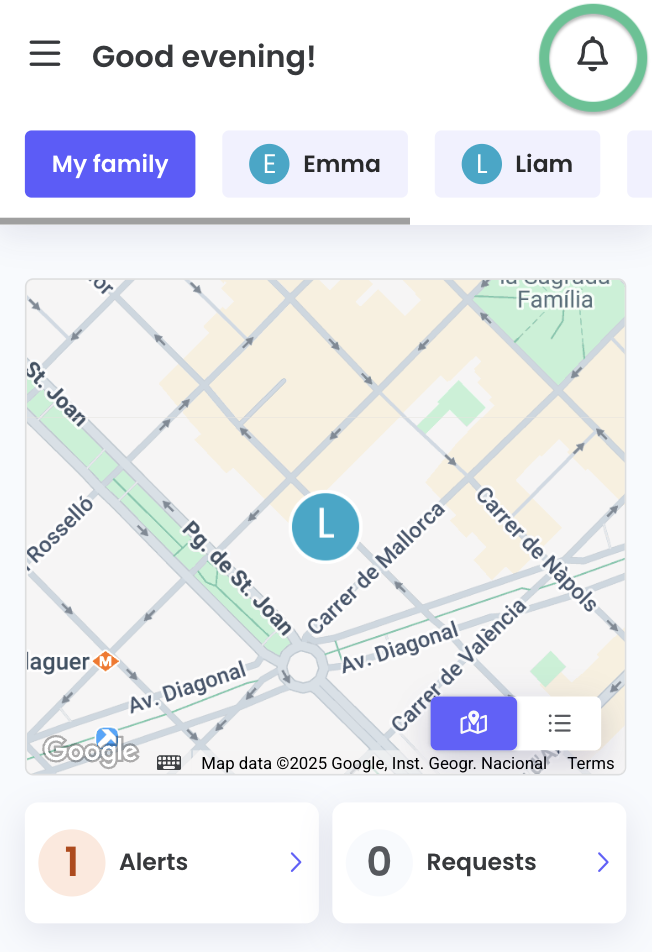Select the map view button
652x952 pixels.
coord(474,723)
